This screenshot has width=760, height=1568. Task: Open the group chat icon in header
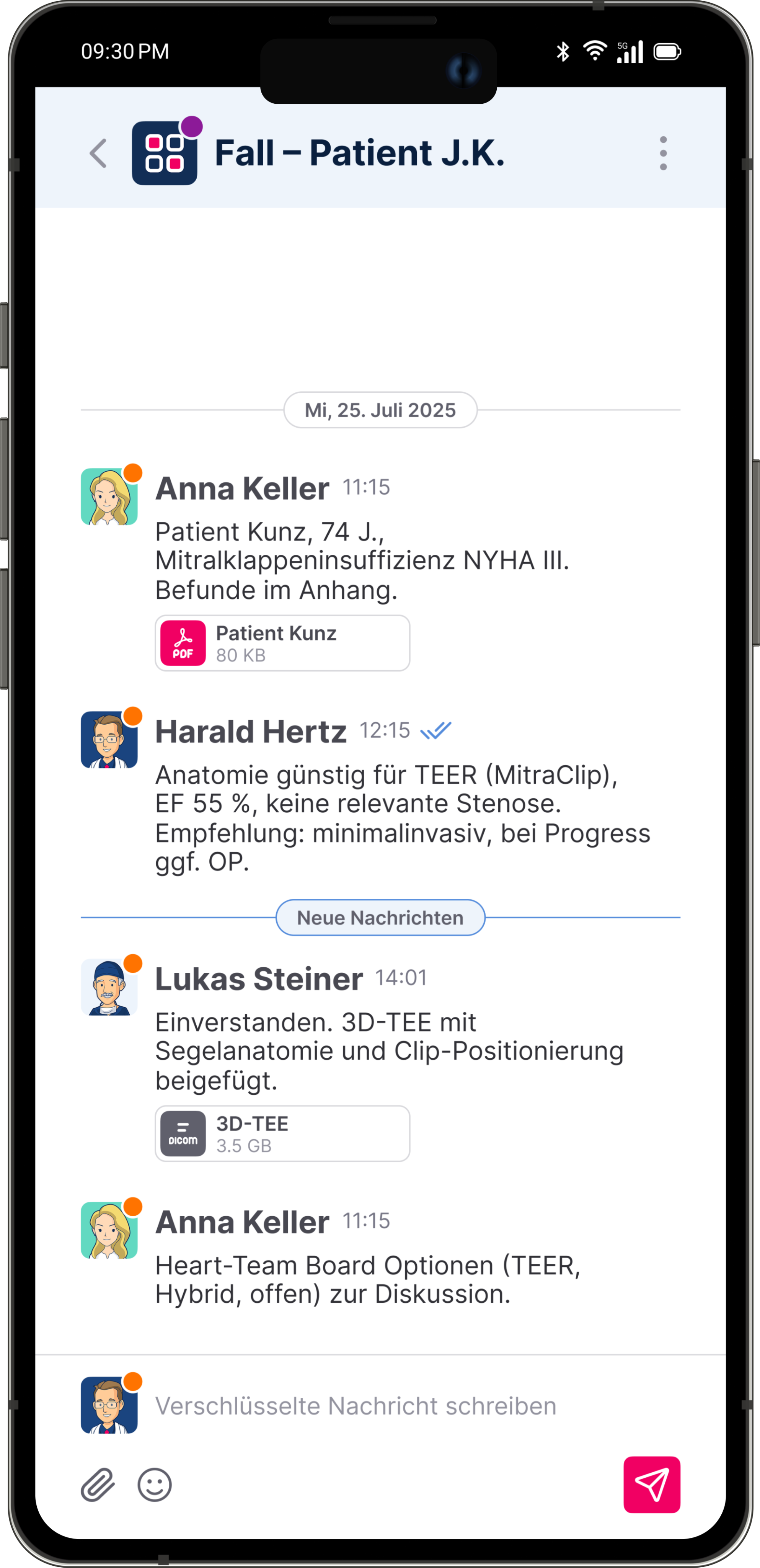(164, 153)
